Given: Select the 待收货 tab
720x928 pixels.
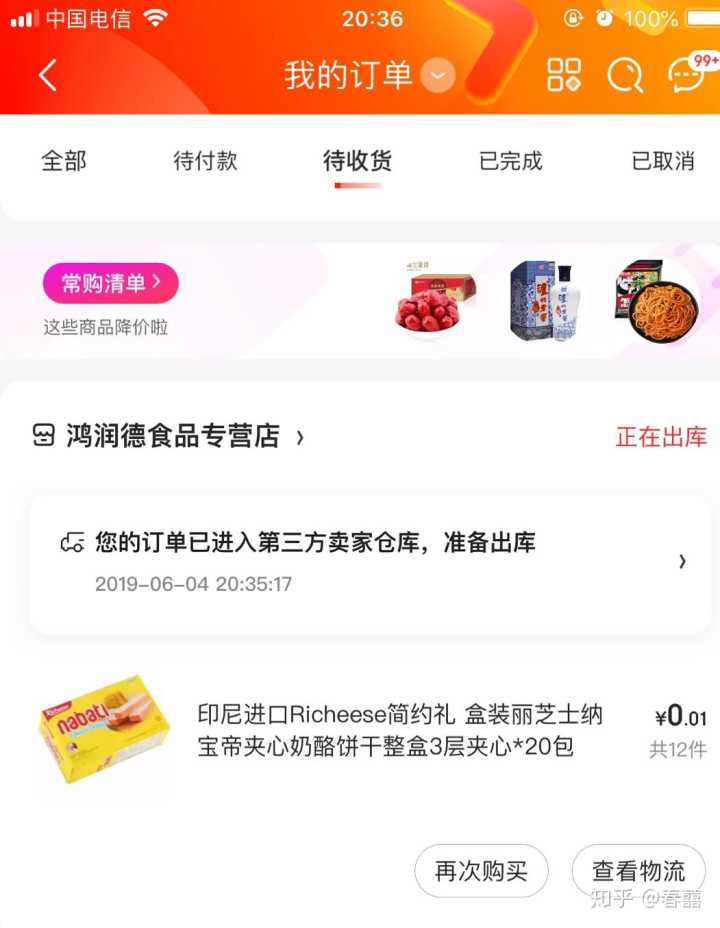Looking at the screenshot, I should (357, 161).
